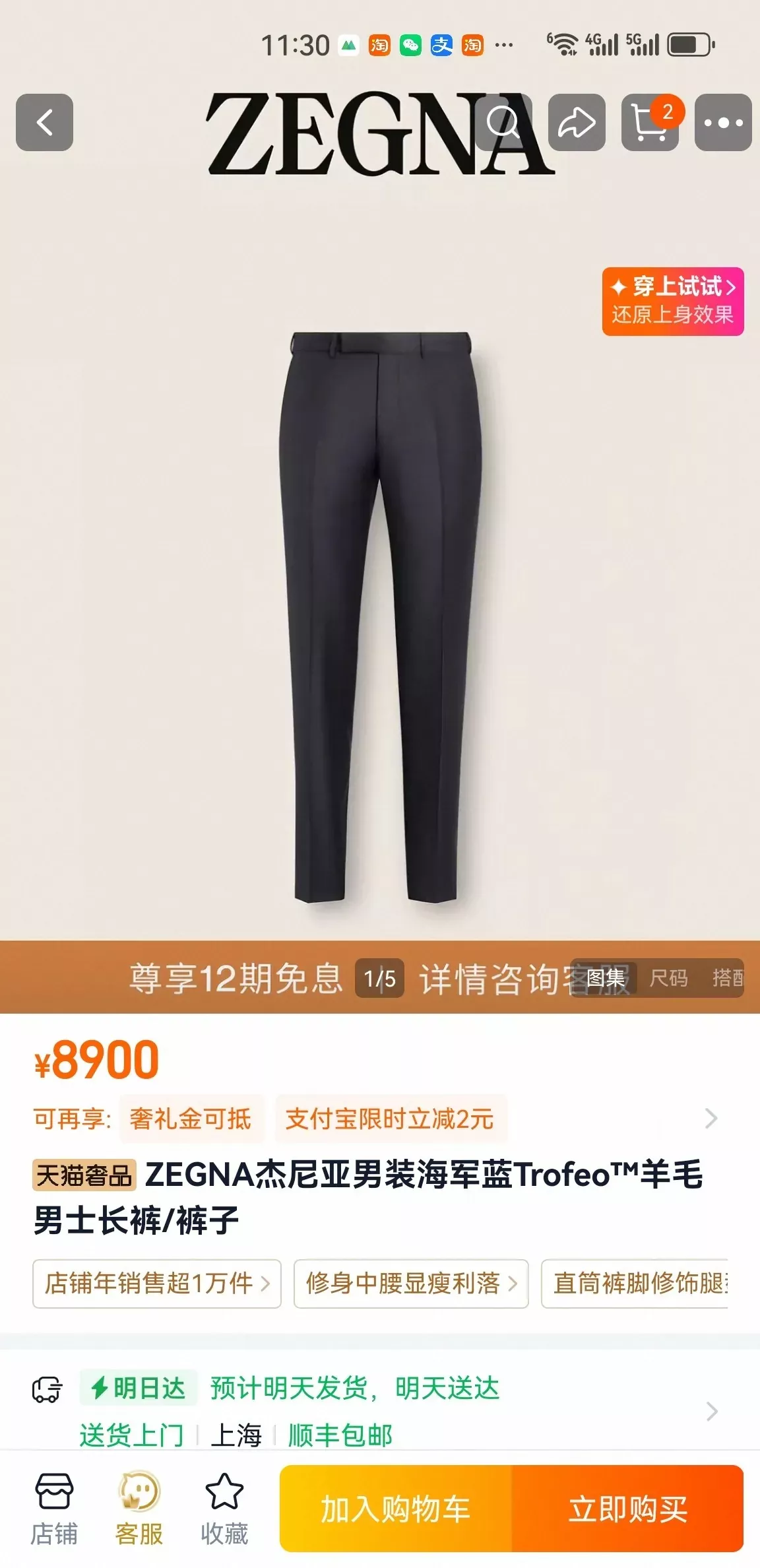Switch to the 图集 image tab
Viewport: 760px width, 1568px height.
605,977
